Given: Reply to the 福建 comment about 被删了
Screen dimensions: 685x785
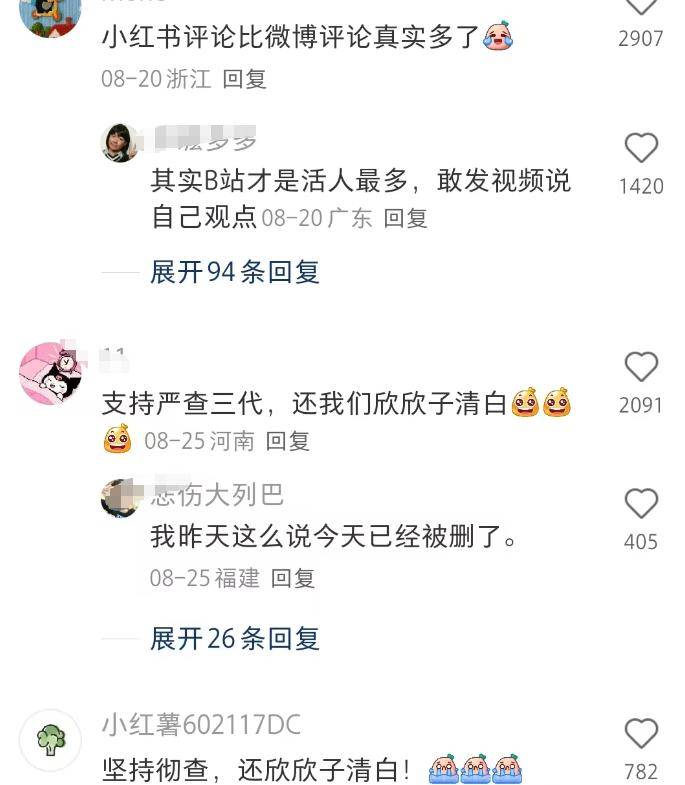Looking at the screenshot, I should click(293, 578).
